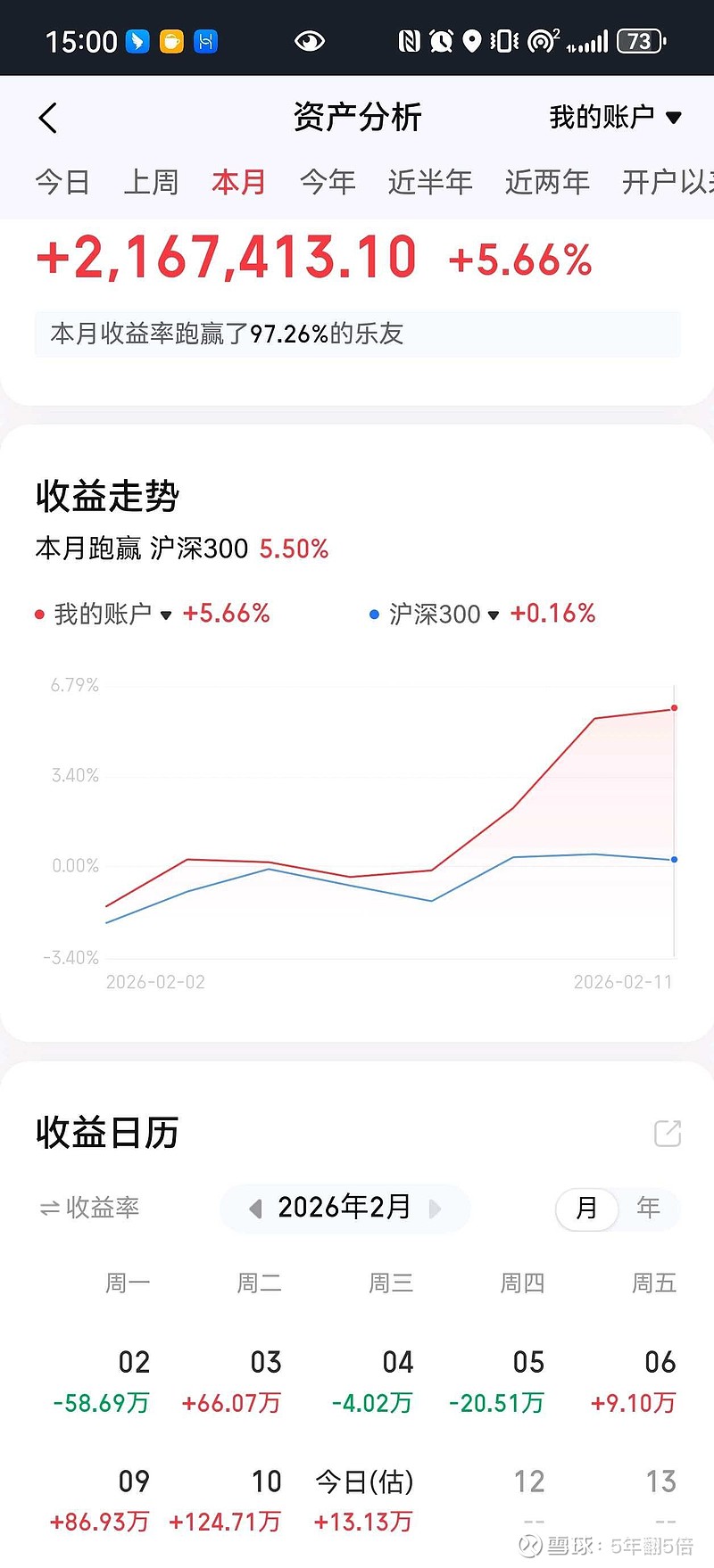The width and height of the screenshot is (714, 1568).
Task: Tap the swap arrows icon next to 收益率
Action: [49, 1209]
